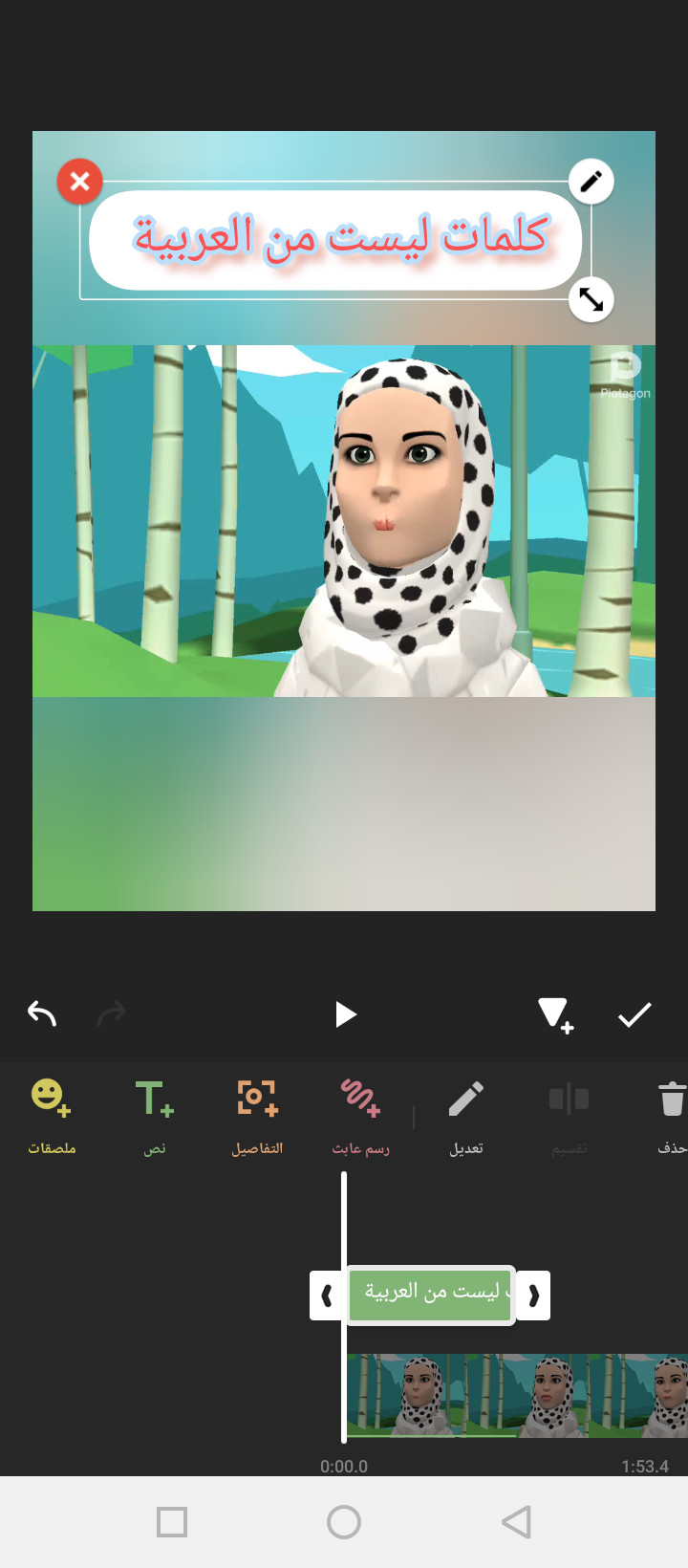Undo the last action
Screen dimensions: 688x1568
point(42,1013)
